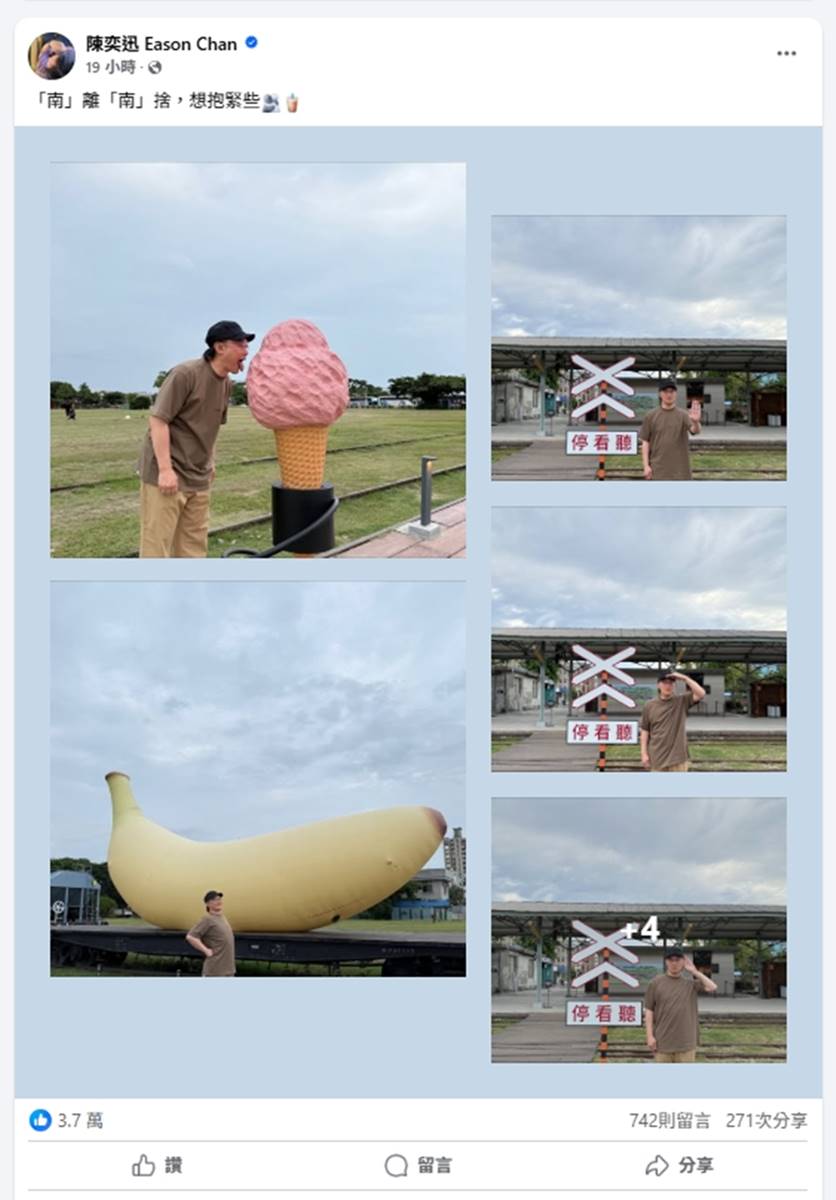Open the photo of the waving pose
This screenshot has height=1200, width=836.
[x=638, y=348]
